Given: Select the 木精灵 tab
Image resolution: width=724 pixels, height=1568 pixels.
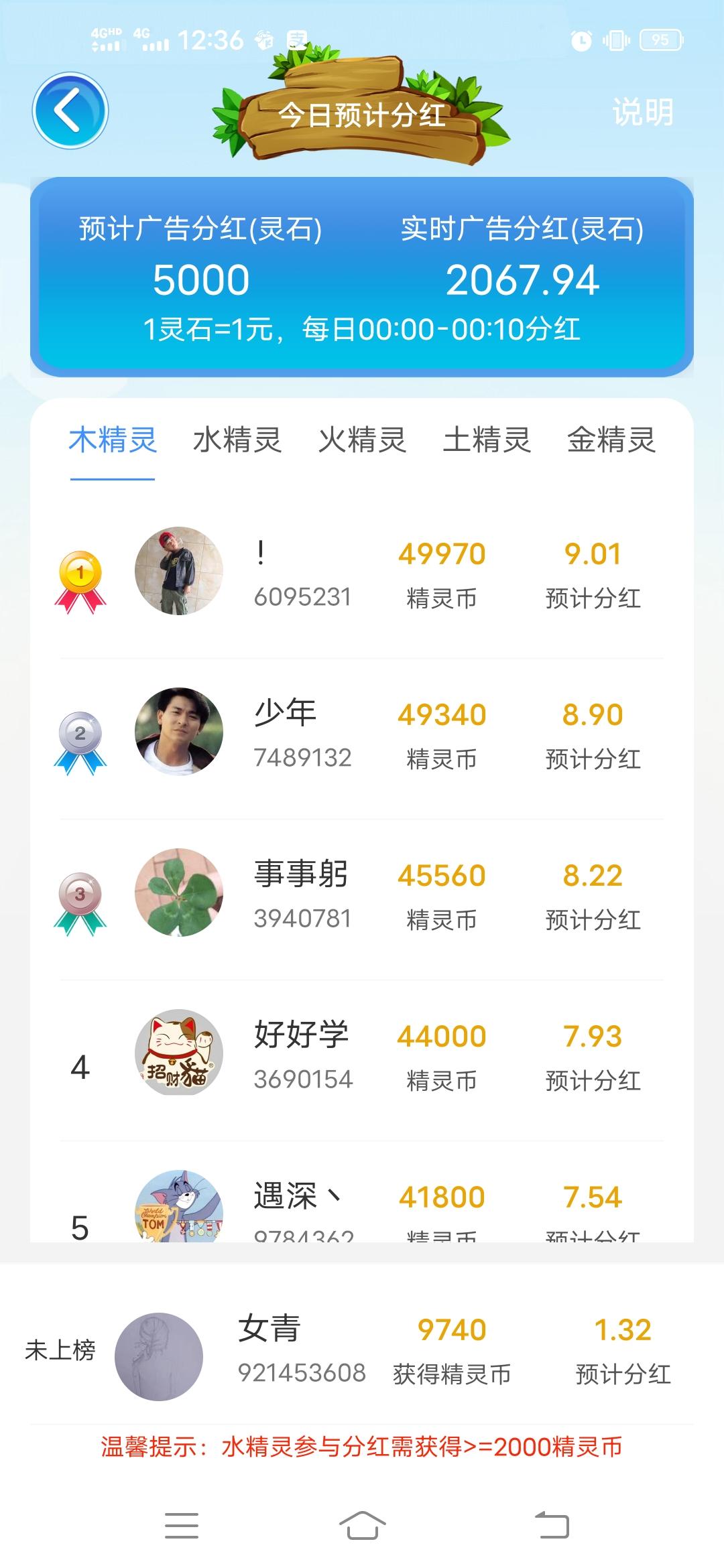Looking at the screenshot, I should pos(113,440).
